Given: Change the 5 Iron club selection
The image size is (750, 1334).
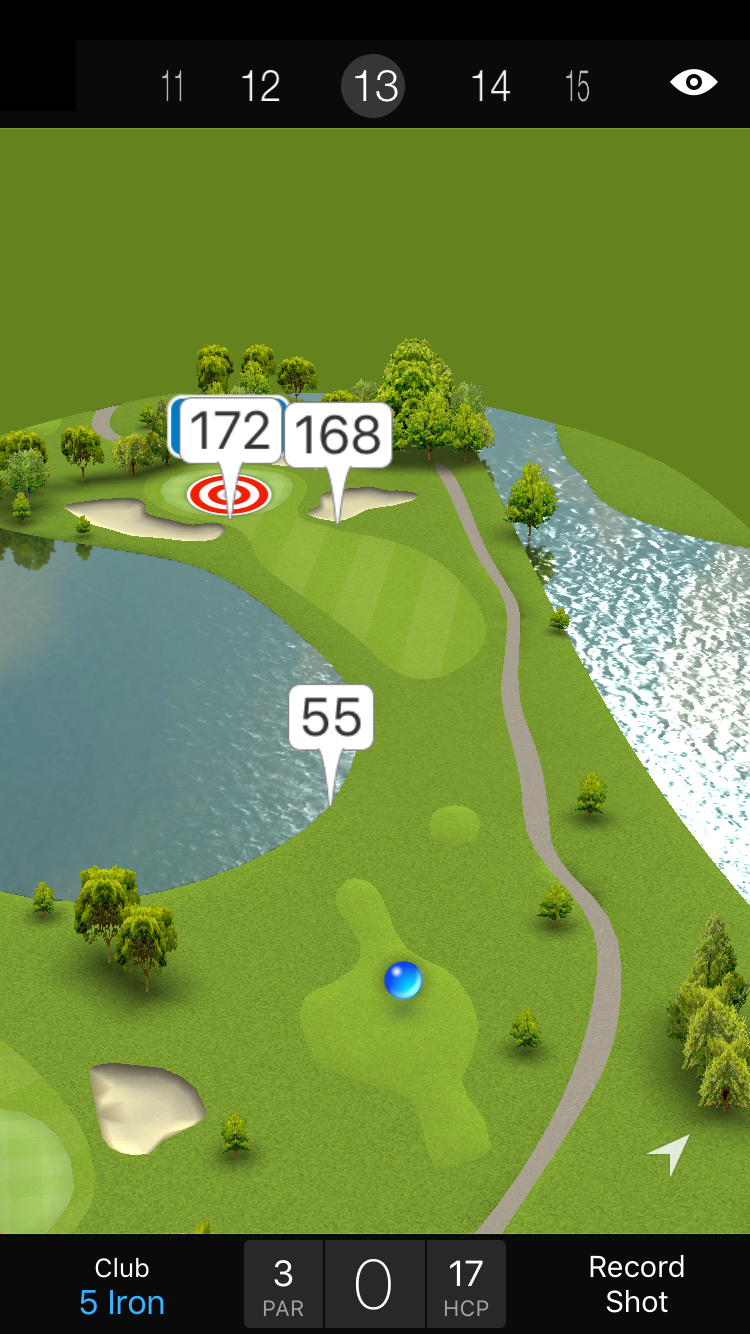Looking at the screenshot, I should (x=122, y=1286).
